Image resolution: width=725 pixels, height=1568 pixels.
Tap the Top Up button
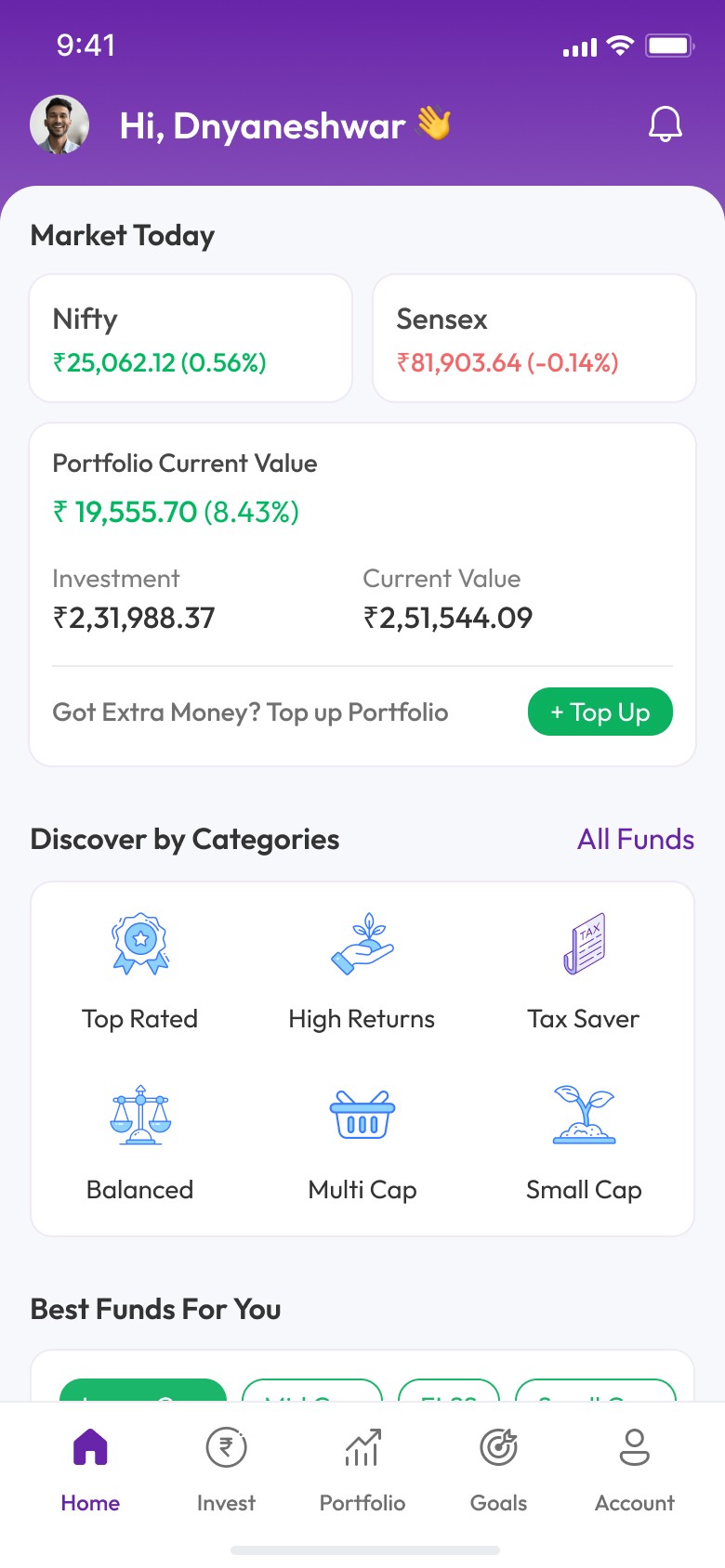click(x=600, y=712)
